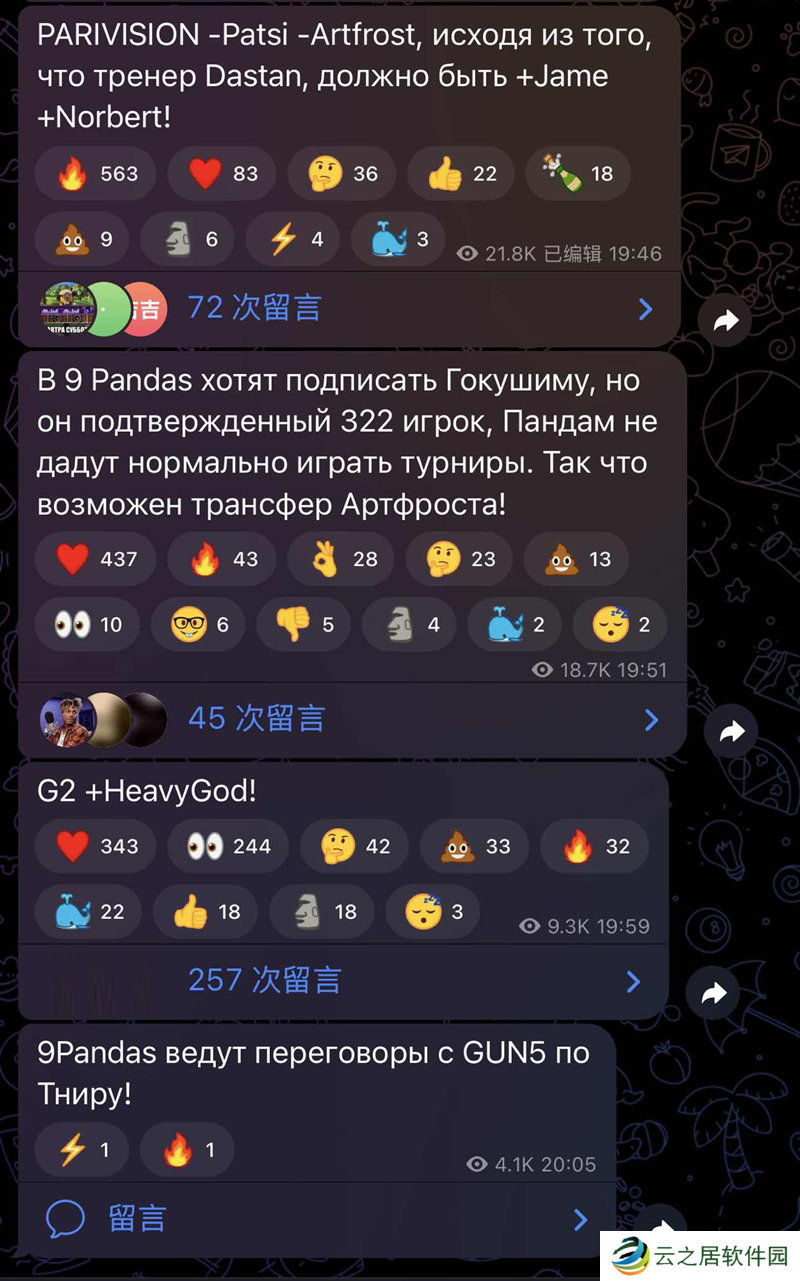Tap the OK-hand reaction with 28 count
This screenshot has height=1281, width=800.
343,559
